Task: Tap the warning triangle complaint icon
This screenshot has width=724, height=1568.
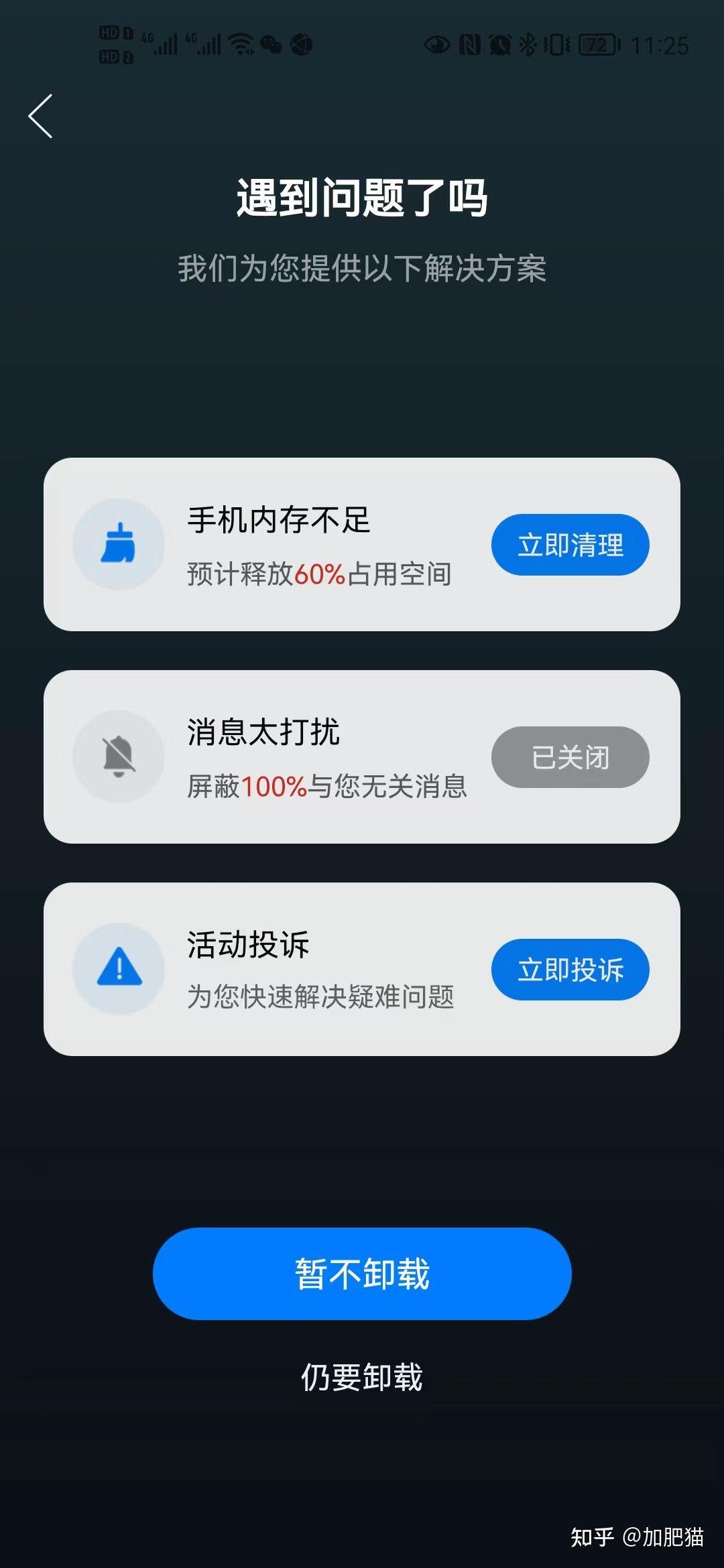Action: (x=118, y=968)
